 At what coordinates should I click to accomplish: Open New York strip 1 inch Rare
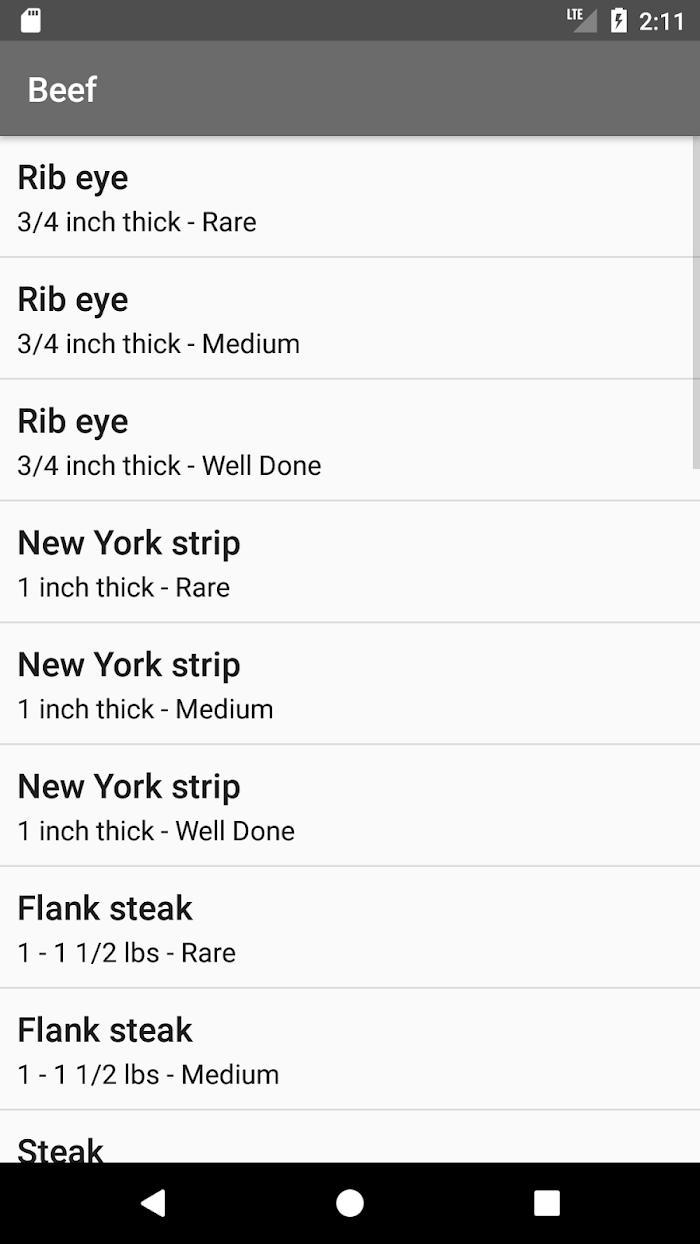coord(350,562)
